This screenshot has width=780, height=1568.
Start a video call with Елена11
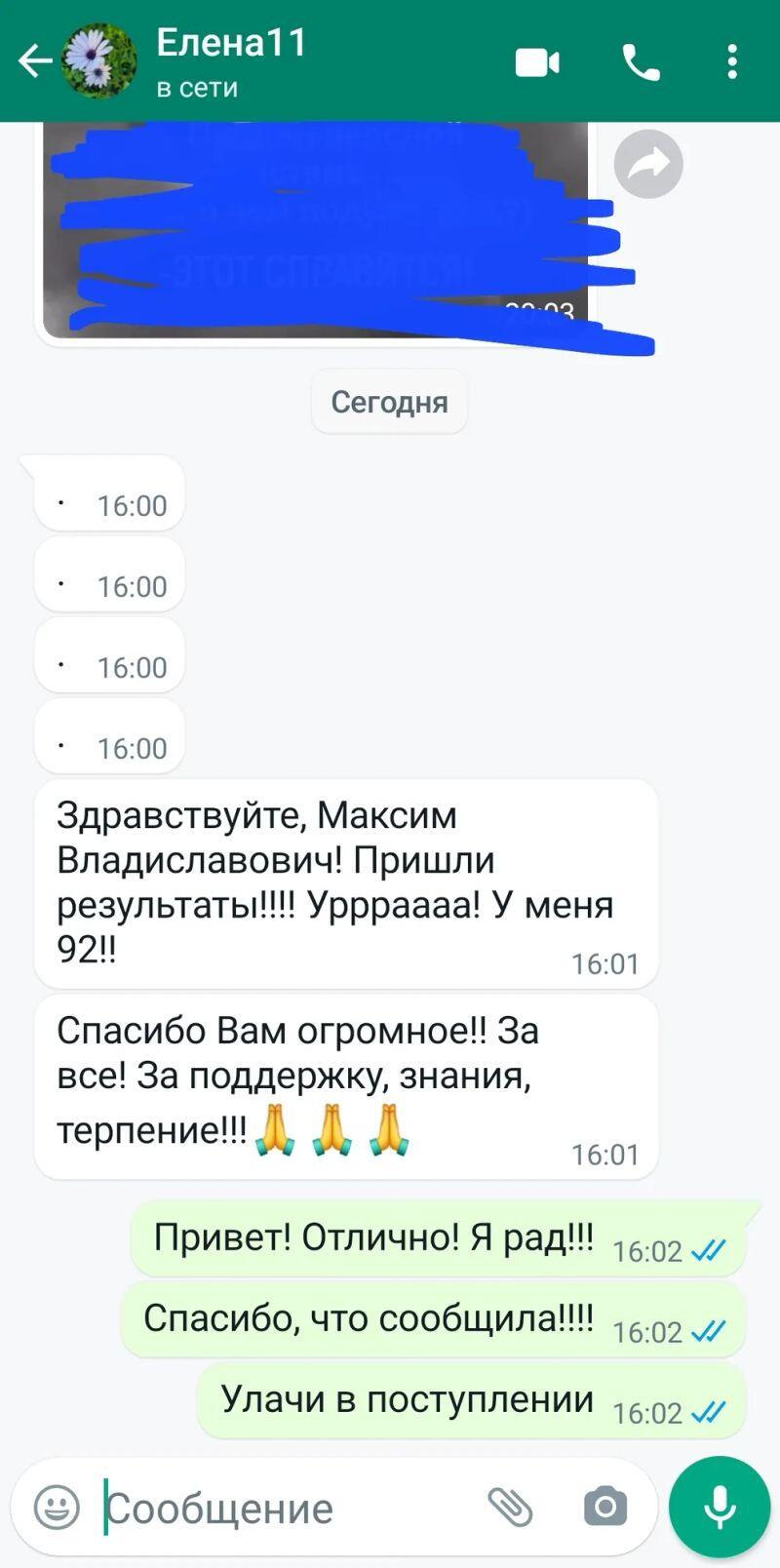coord(537,63)
